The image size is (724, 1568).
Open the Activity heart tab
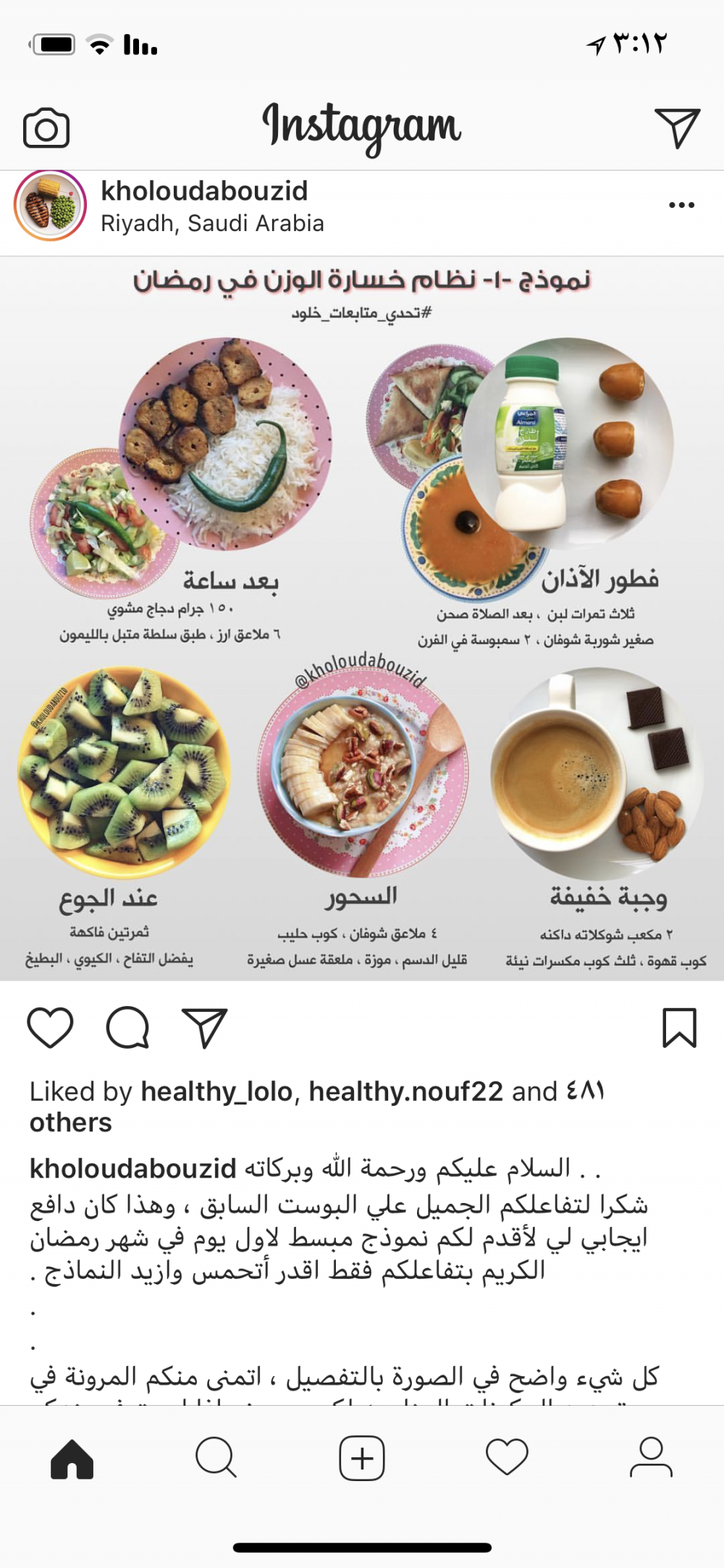(x=507, y=1458)
